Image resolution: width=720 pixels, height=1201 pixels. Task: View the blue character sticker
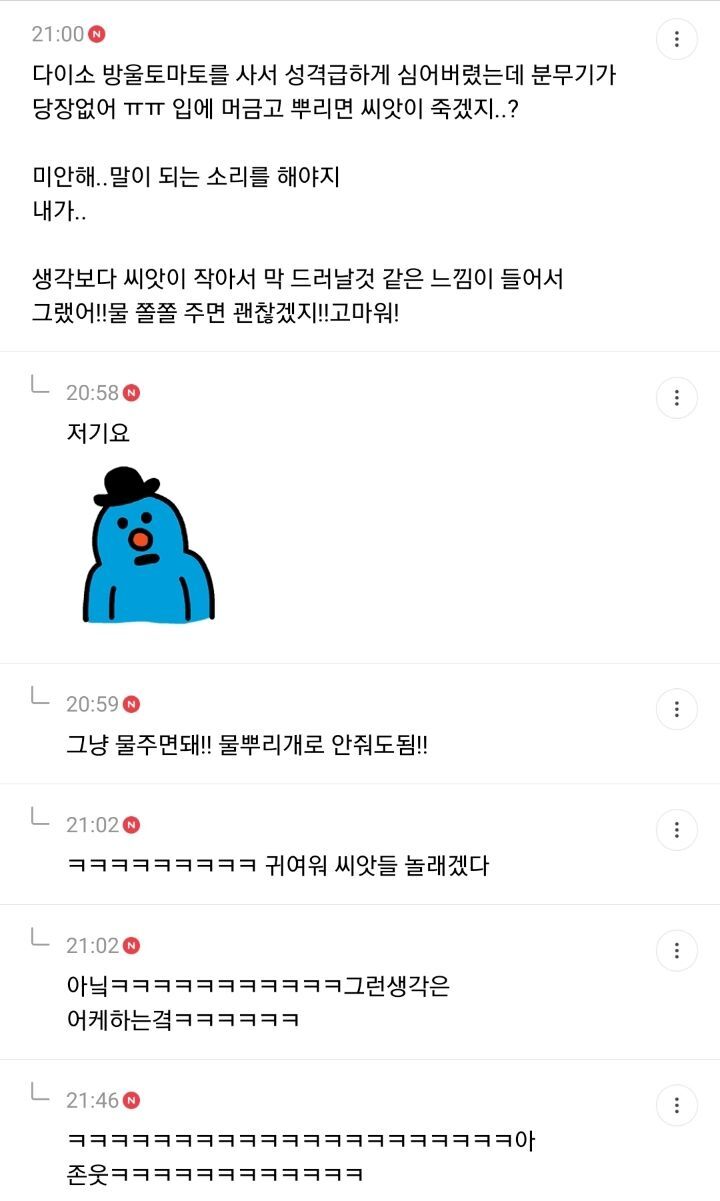[148, 546]
